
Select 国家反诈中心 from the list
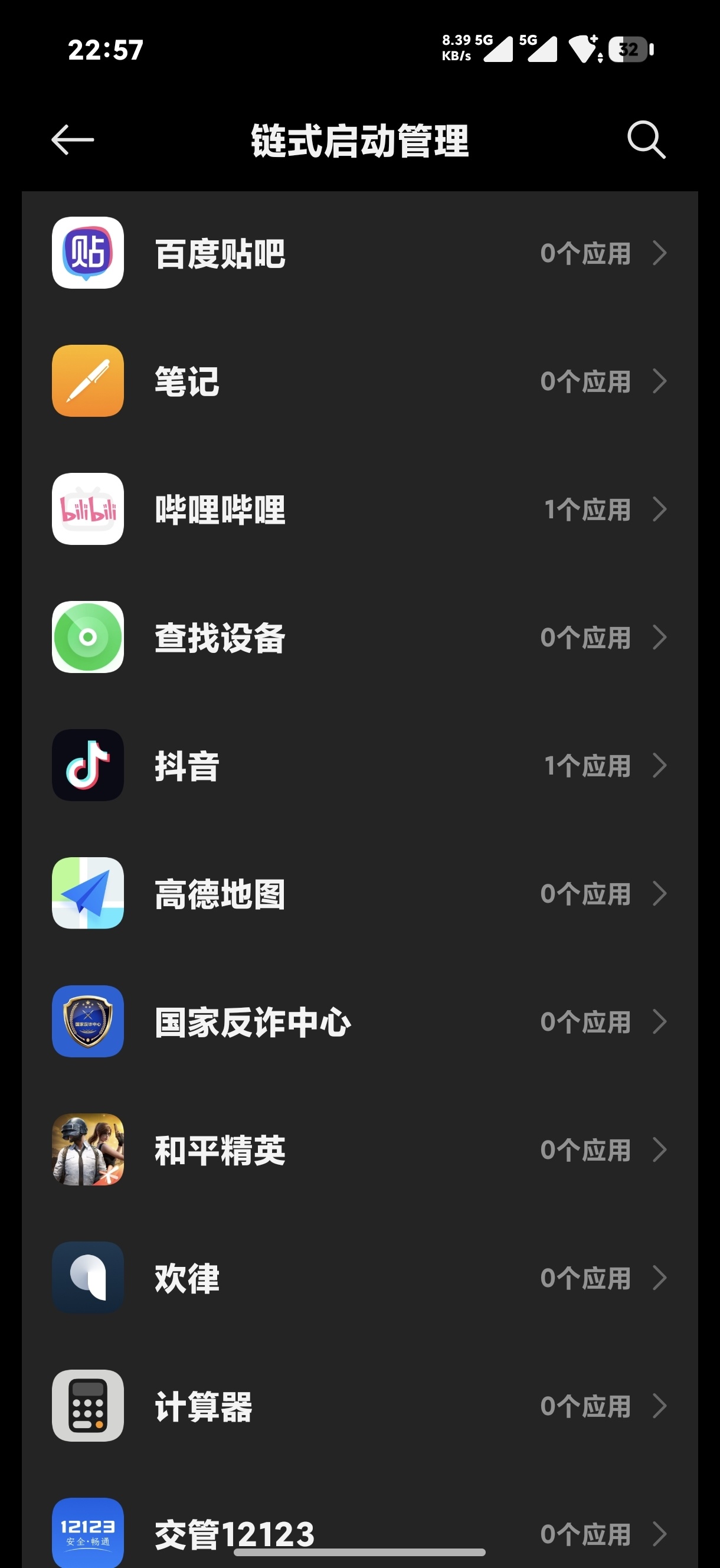click(x=359, y=1022)
